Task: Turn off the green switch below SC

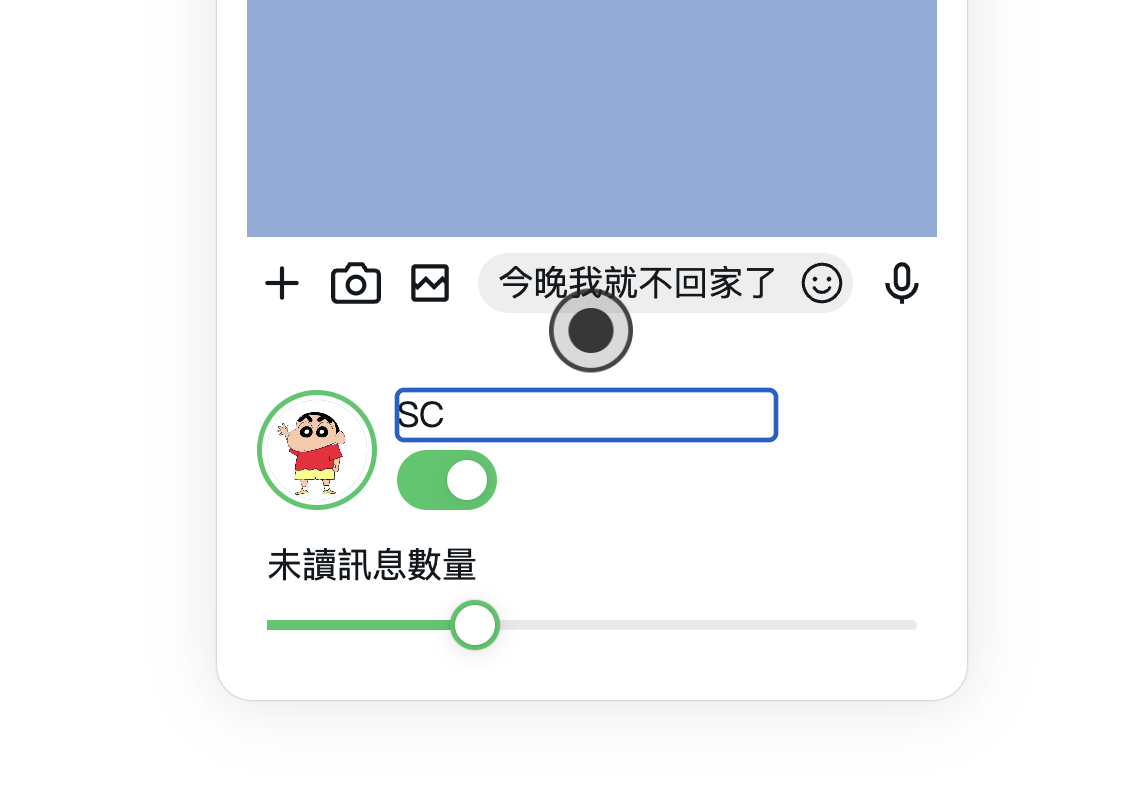Action: coord(447,480)
